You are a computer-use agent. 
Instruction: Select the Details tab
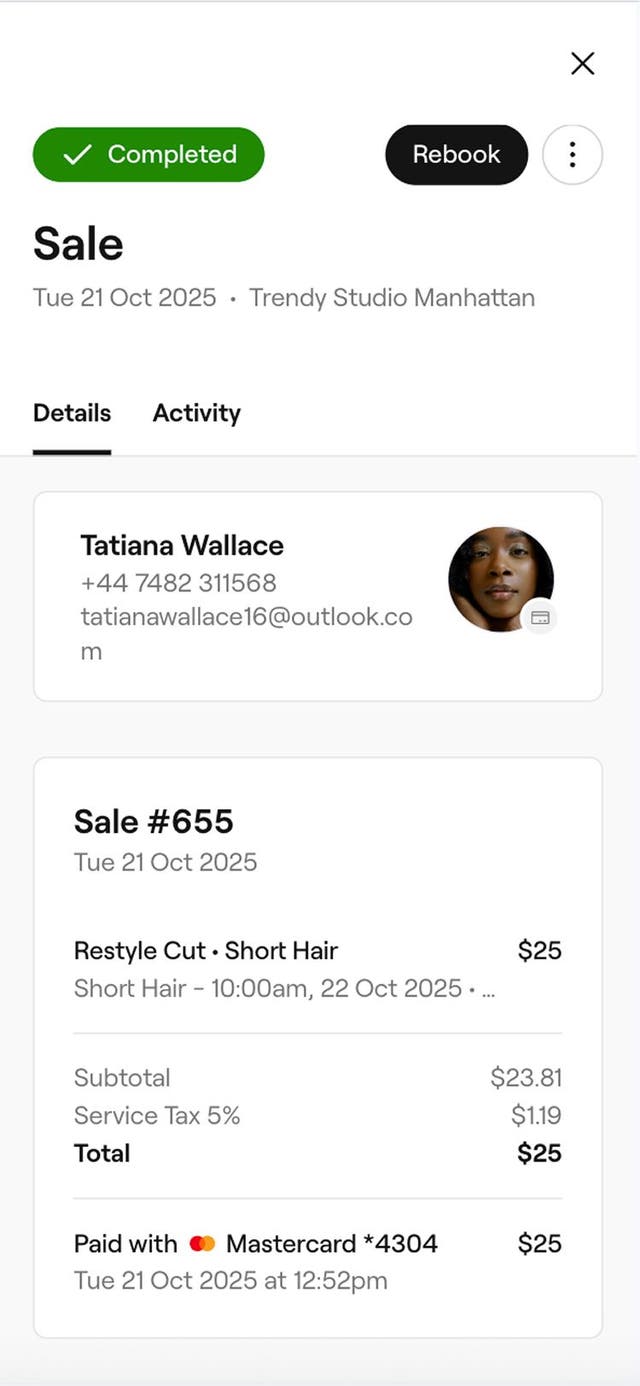coord(72,413)
